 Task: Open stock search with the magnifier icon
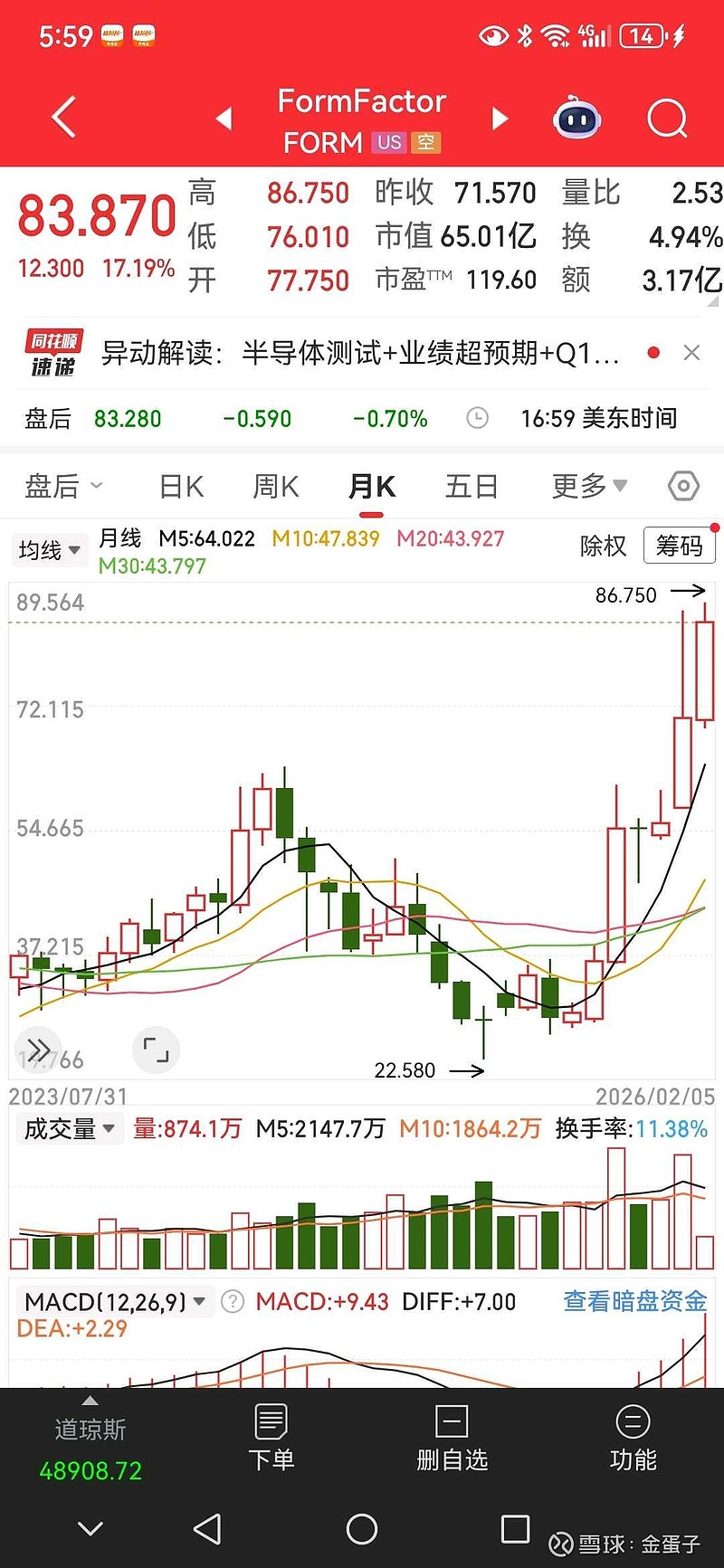coord(666,119)
